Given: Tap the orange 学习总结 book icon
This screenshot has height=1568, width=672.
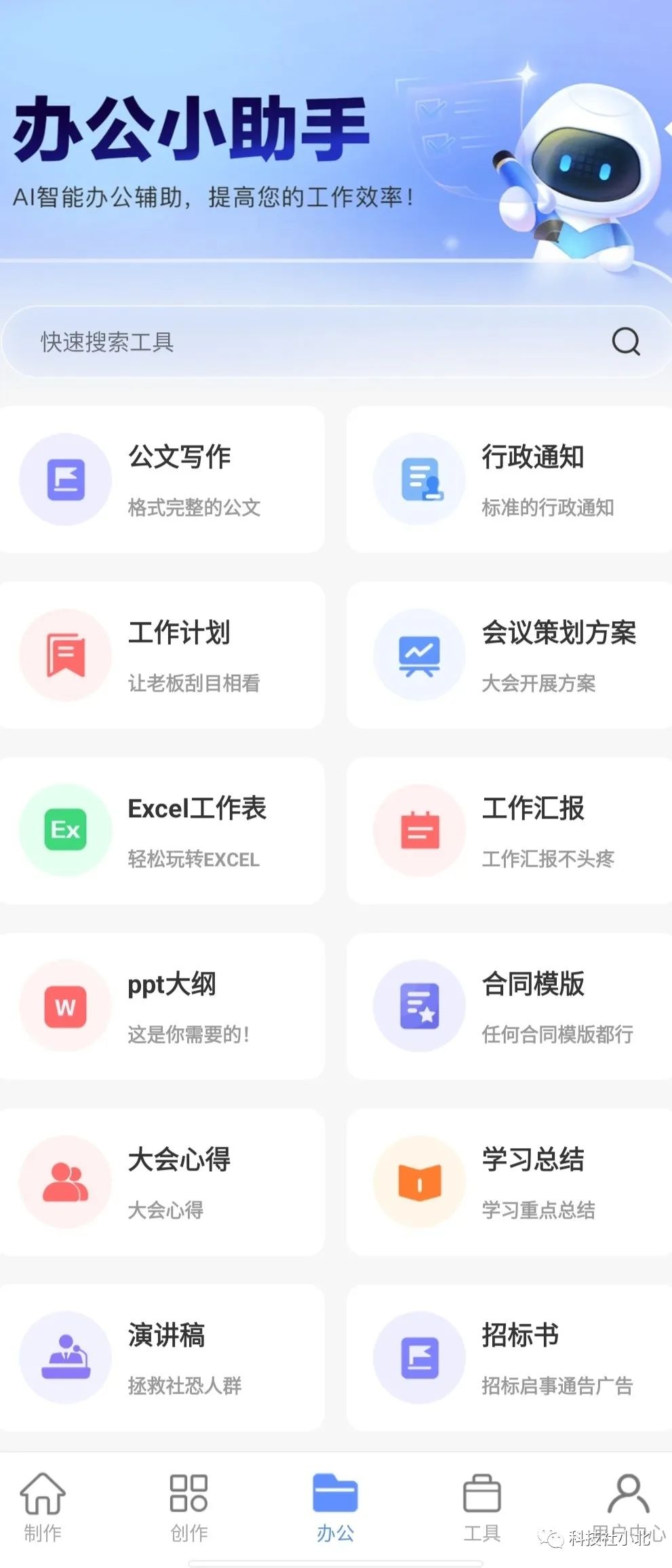Looking at the screenshot, I should pyautogui.click(x=418, y=1181).
